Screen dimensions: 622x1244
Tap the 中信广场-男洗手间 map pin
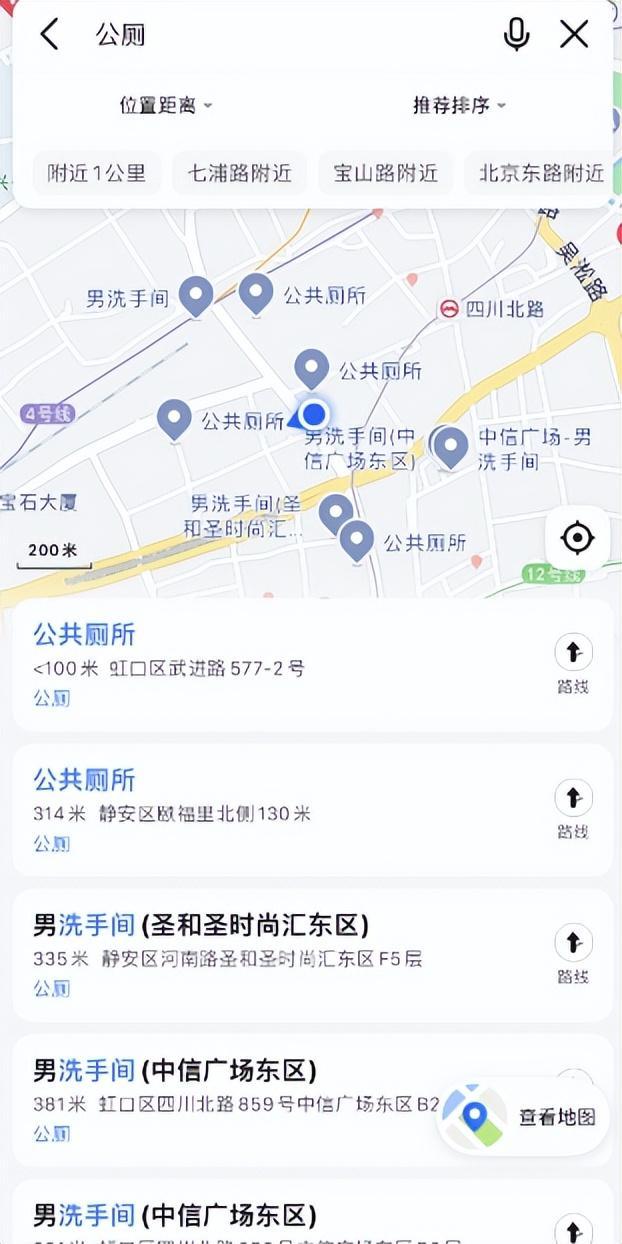click(451, 447)
